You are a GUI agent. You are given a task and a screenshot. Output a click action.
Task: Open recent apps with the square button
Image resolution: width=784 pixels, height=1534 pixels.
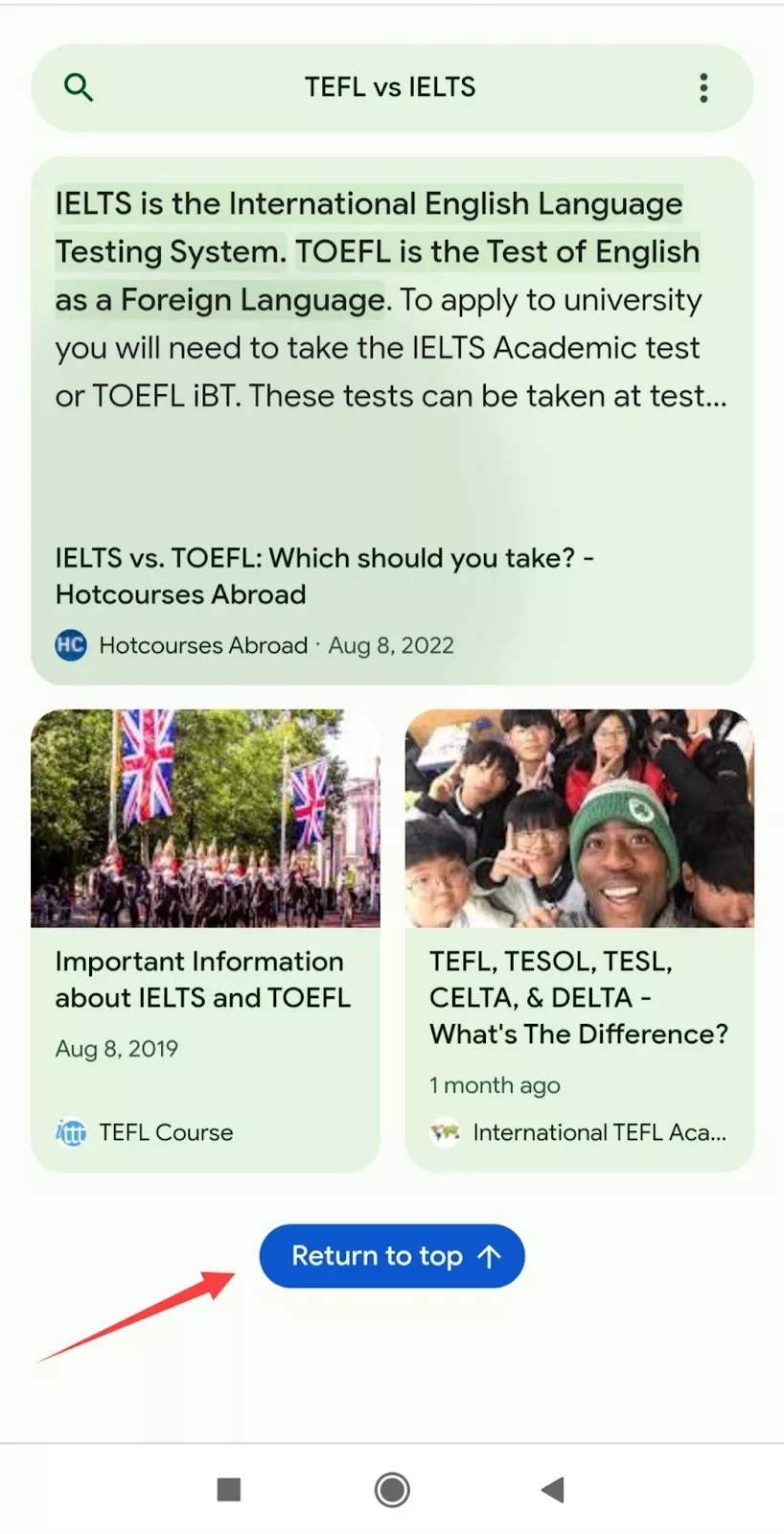(x=229, y=1489)
